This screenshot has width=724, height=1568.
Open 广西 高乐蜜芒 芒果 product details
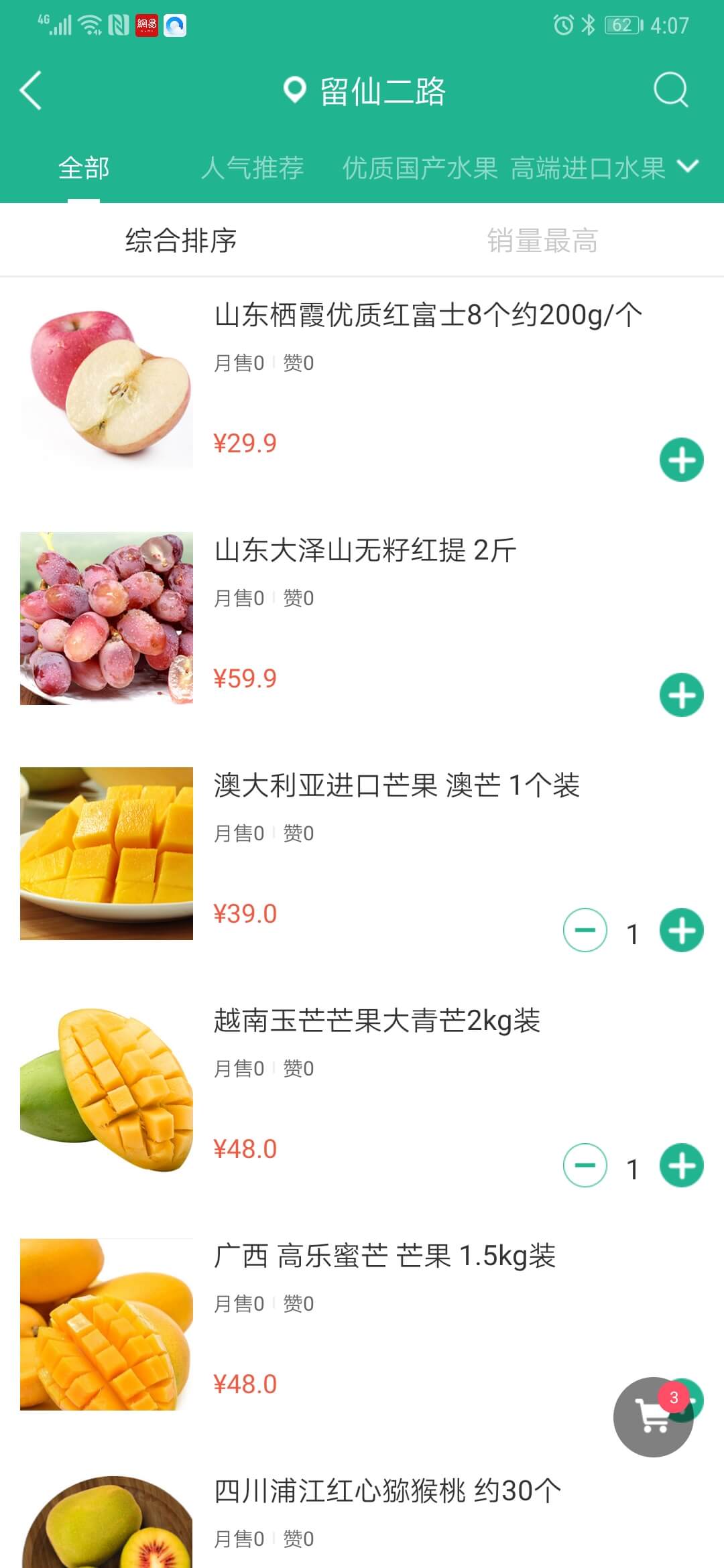point(384,1256)
